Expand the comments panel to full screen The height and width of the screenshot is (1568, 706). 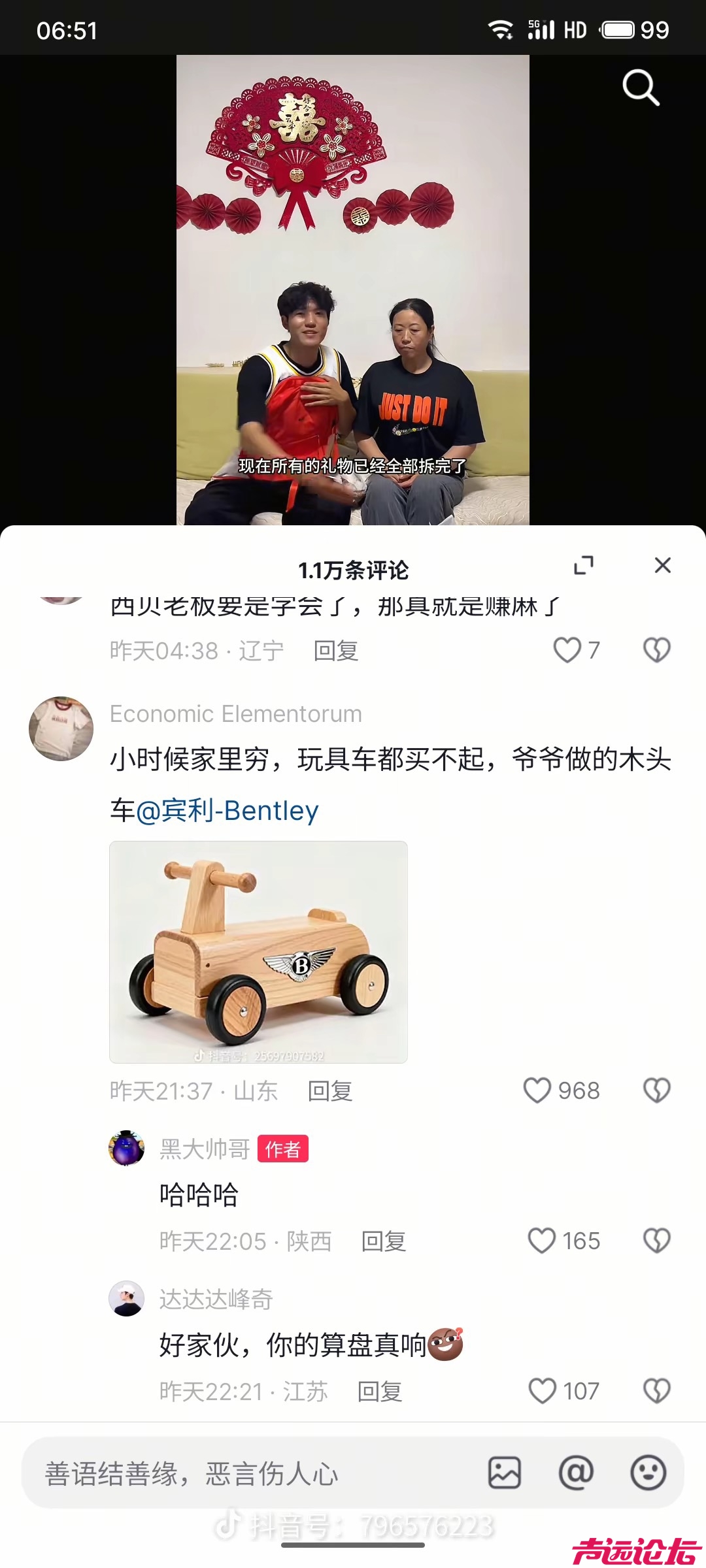pyautogui.click(x=584, y=566)
